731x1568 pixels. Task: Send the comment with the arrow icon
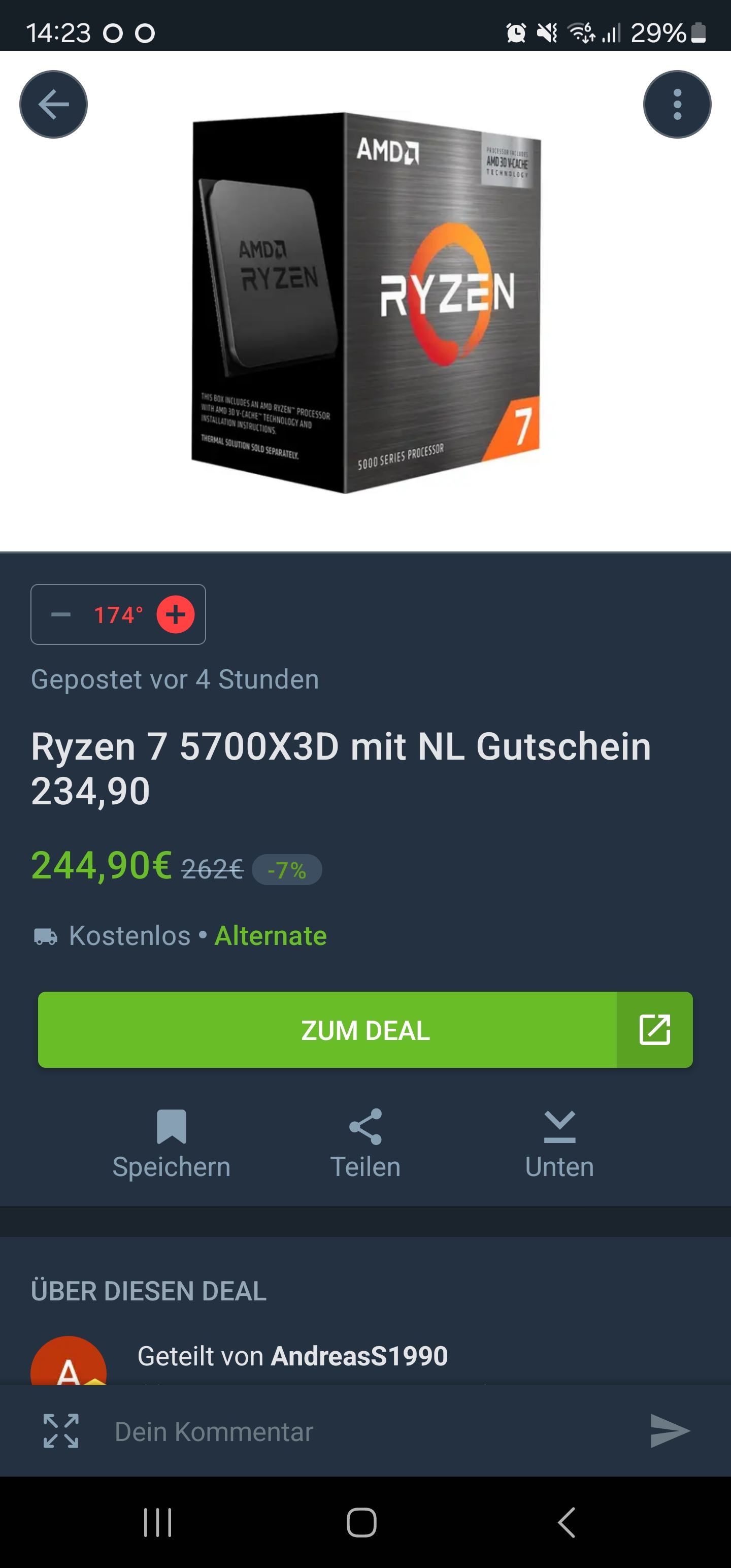(x=670, y=1431)
